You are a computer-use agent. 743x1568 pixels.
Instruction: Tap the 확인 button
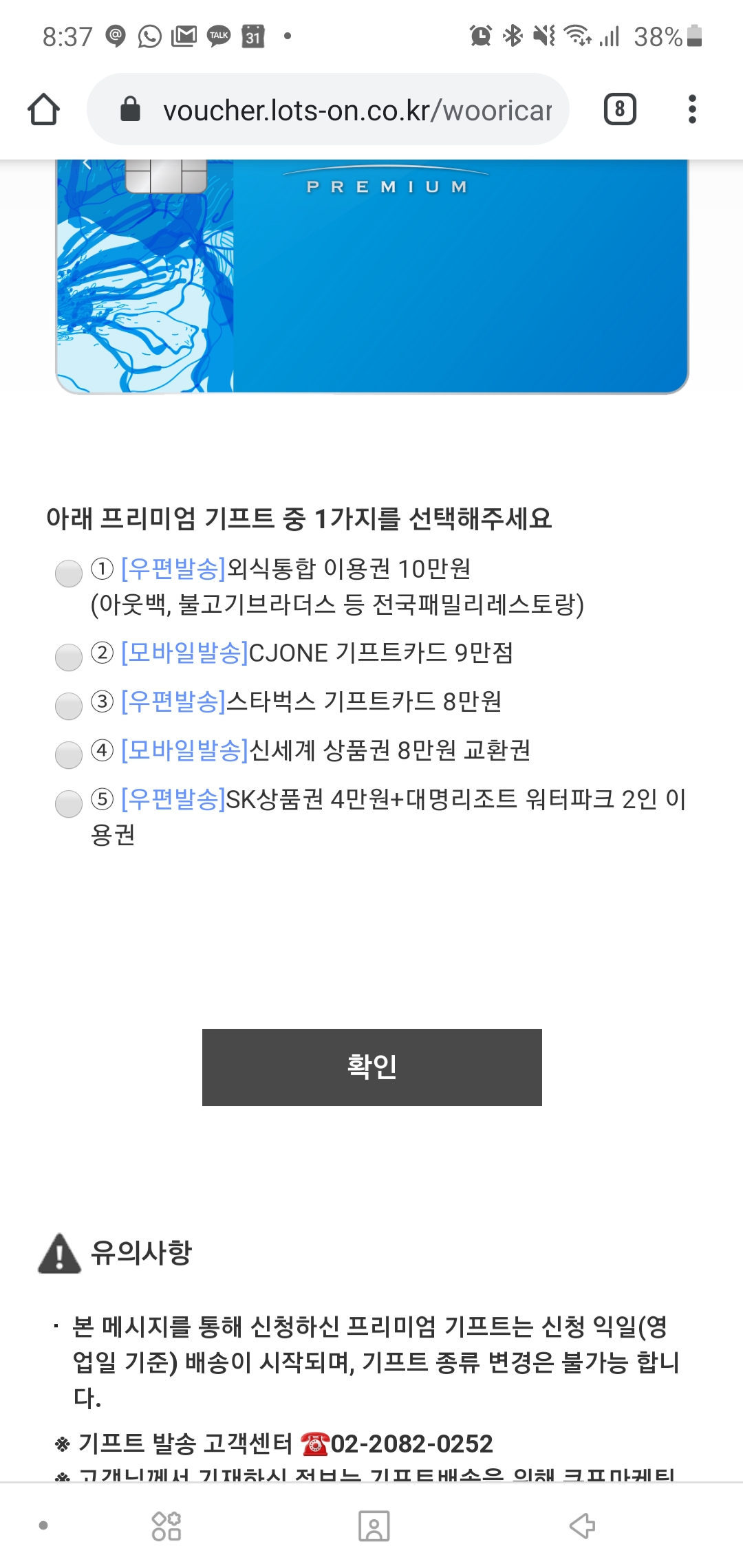(x=371, y=1067)
